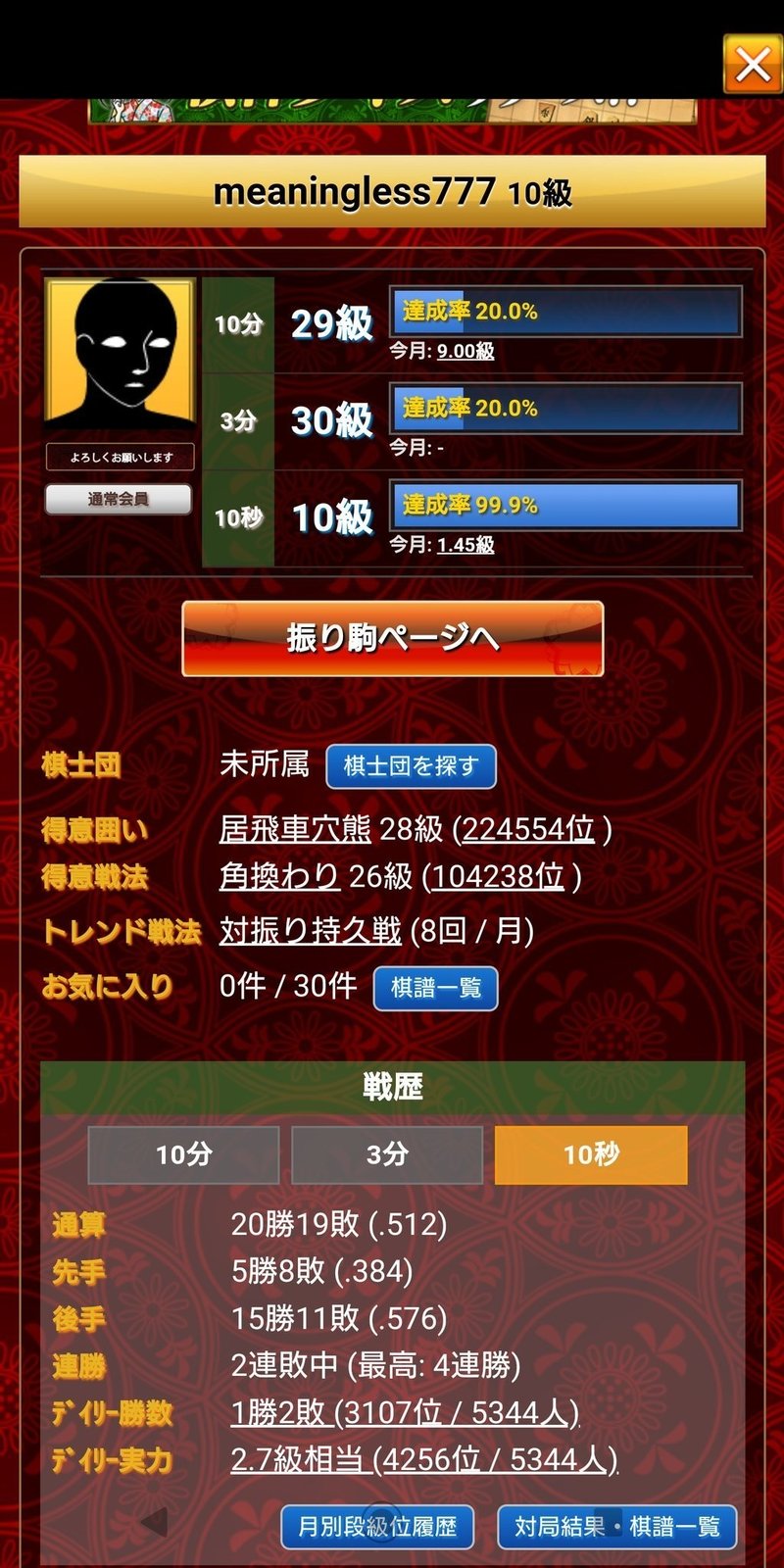Open the 振り駒ページへ button
784x1568 pixels.
pos(392,639)
